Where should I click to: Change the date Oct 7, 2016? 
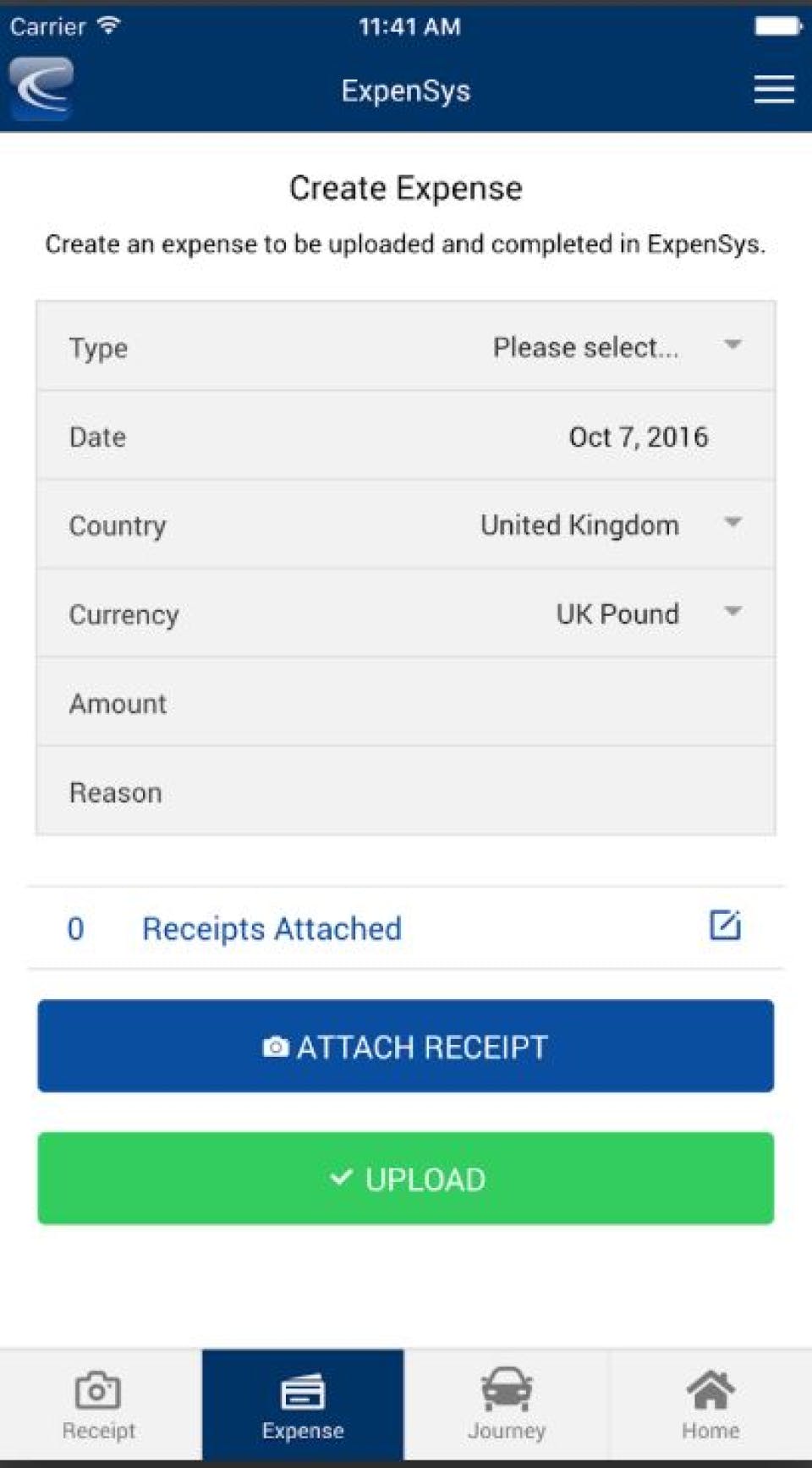click(638, 437)
